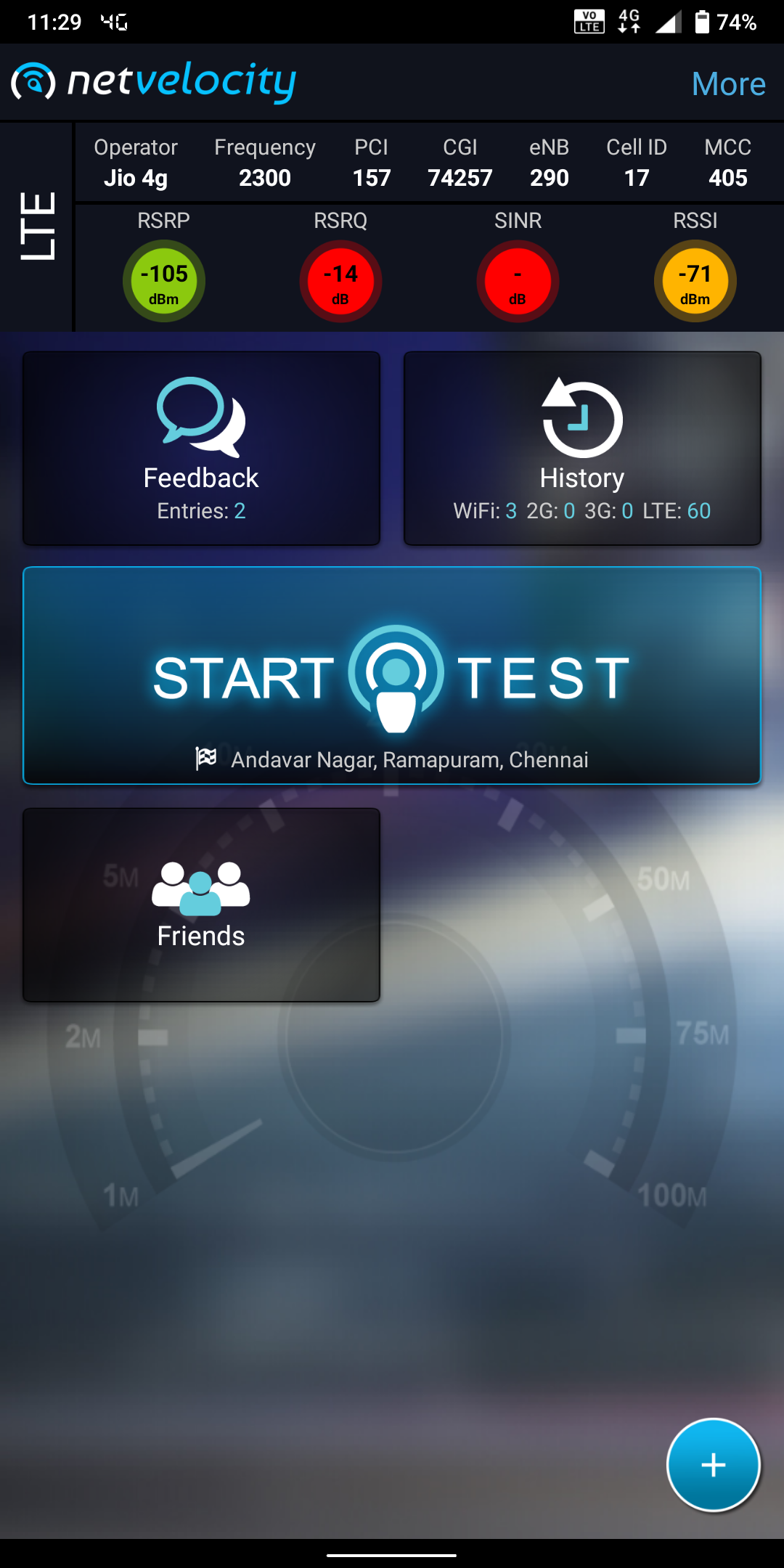Open the More menu

tap(728, 84)
